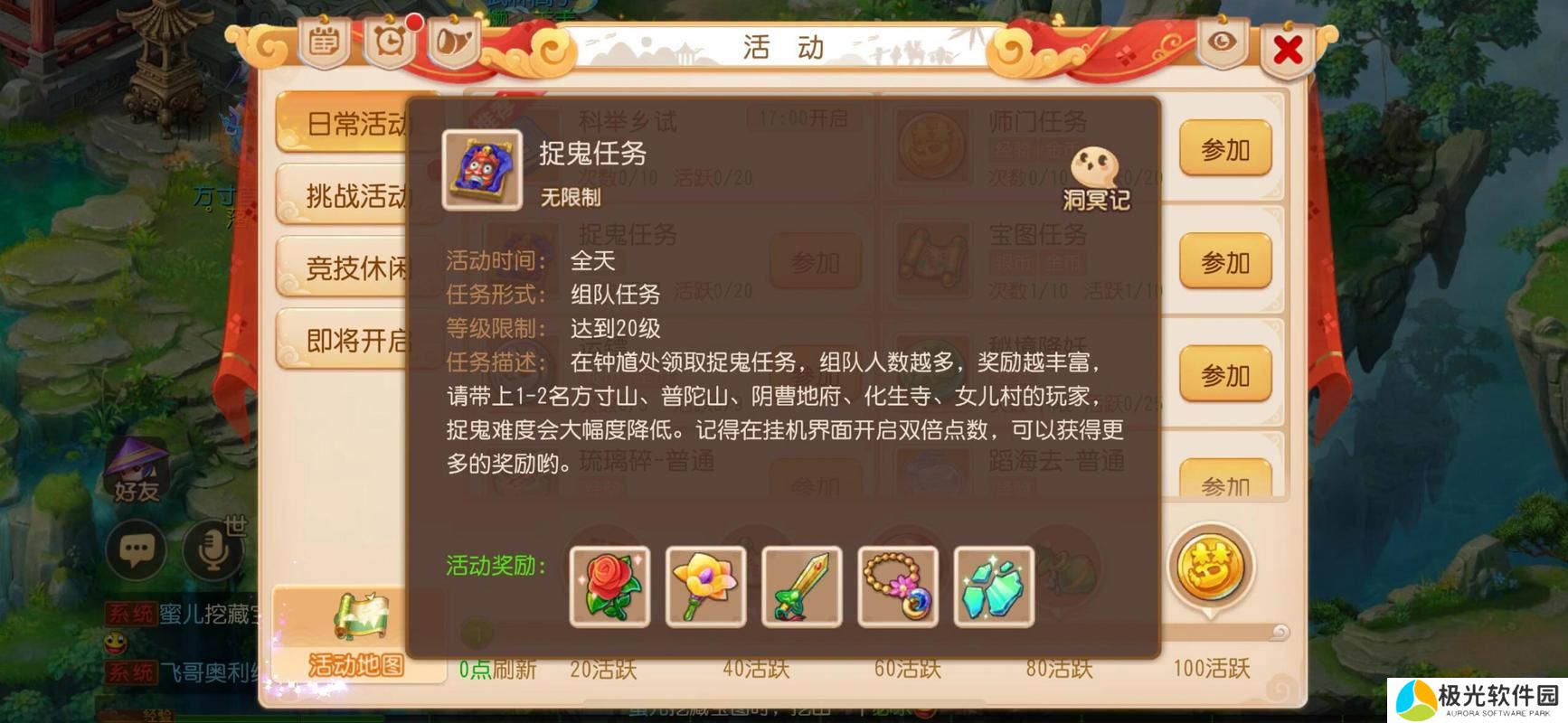
Task: Open the calendar icon in the top bar
Action: coord(324,42)
